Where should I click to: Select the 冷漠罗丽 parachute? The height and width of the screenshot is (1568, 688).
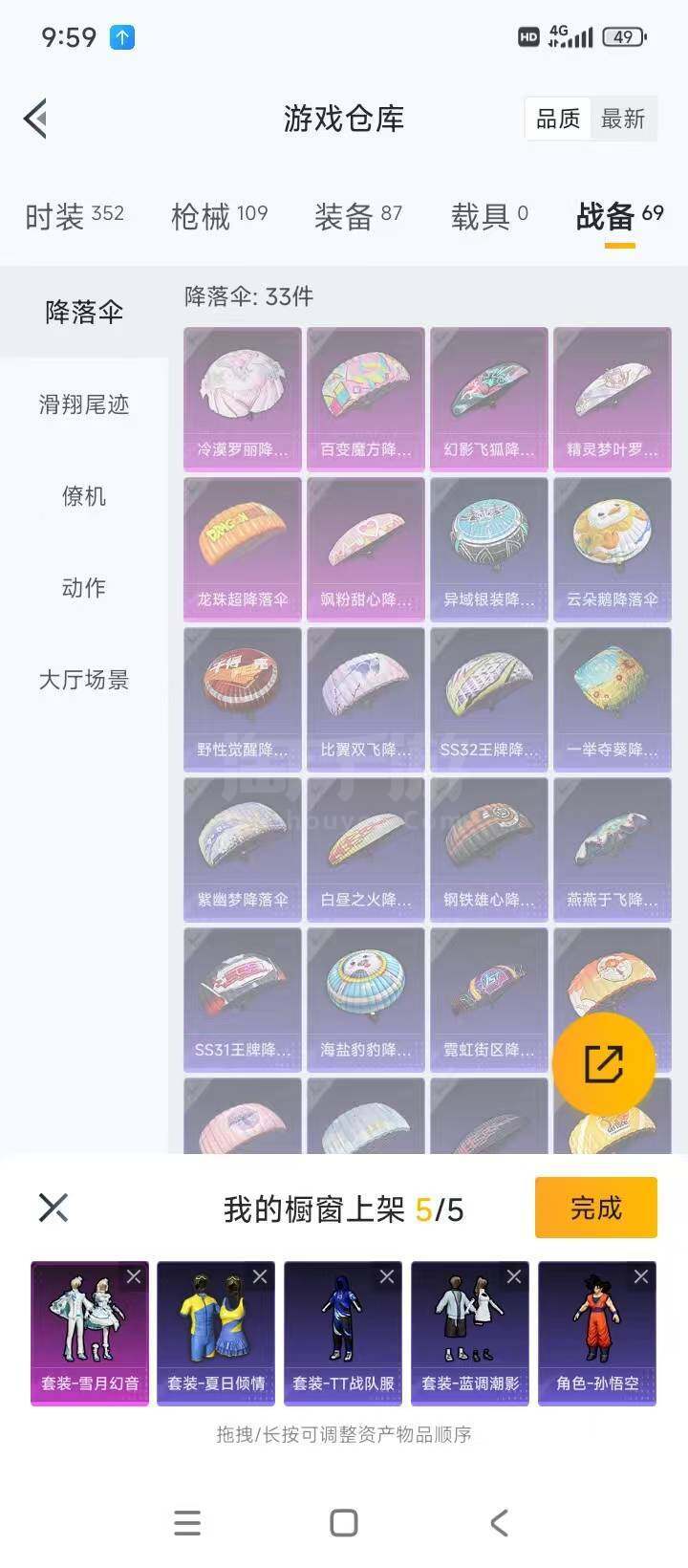tap(243, 399)
